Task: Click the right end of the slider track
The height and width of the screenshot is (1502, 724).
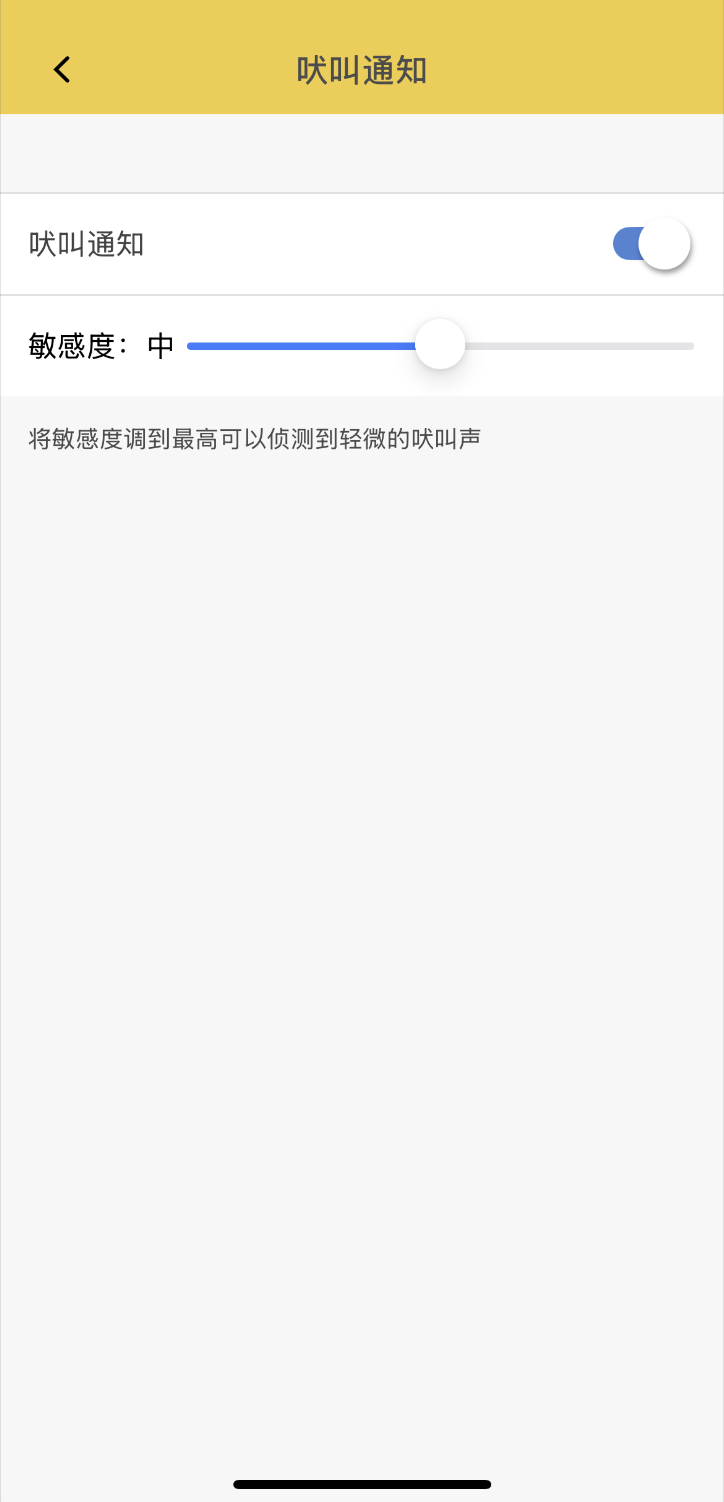Action: pyautogui.click(x=690, y=344)
